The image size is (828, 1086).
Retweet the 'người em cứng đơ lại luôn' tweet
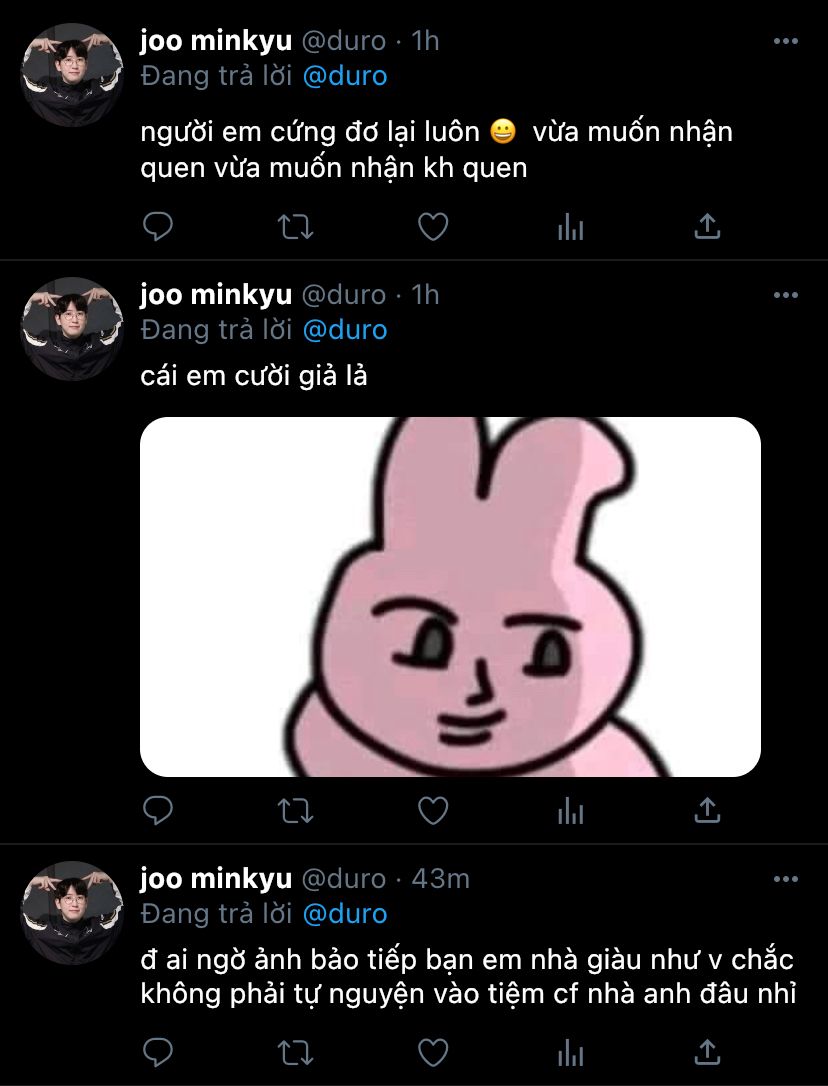pos(295,226)
